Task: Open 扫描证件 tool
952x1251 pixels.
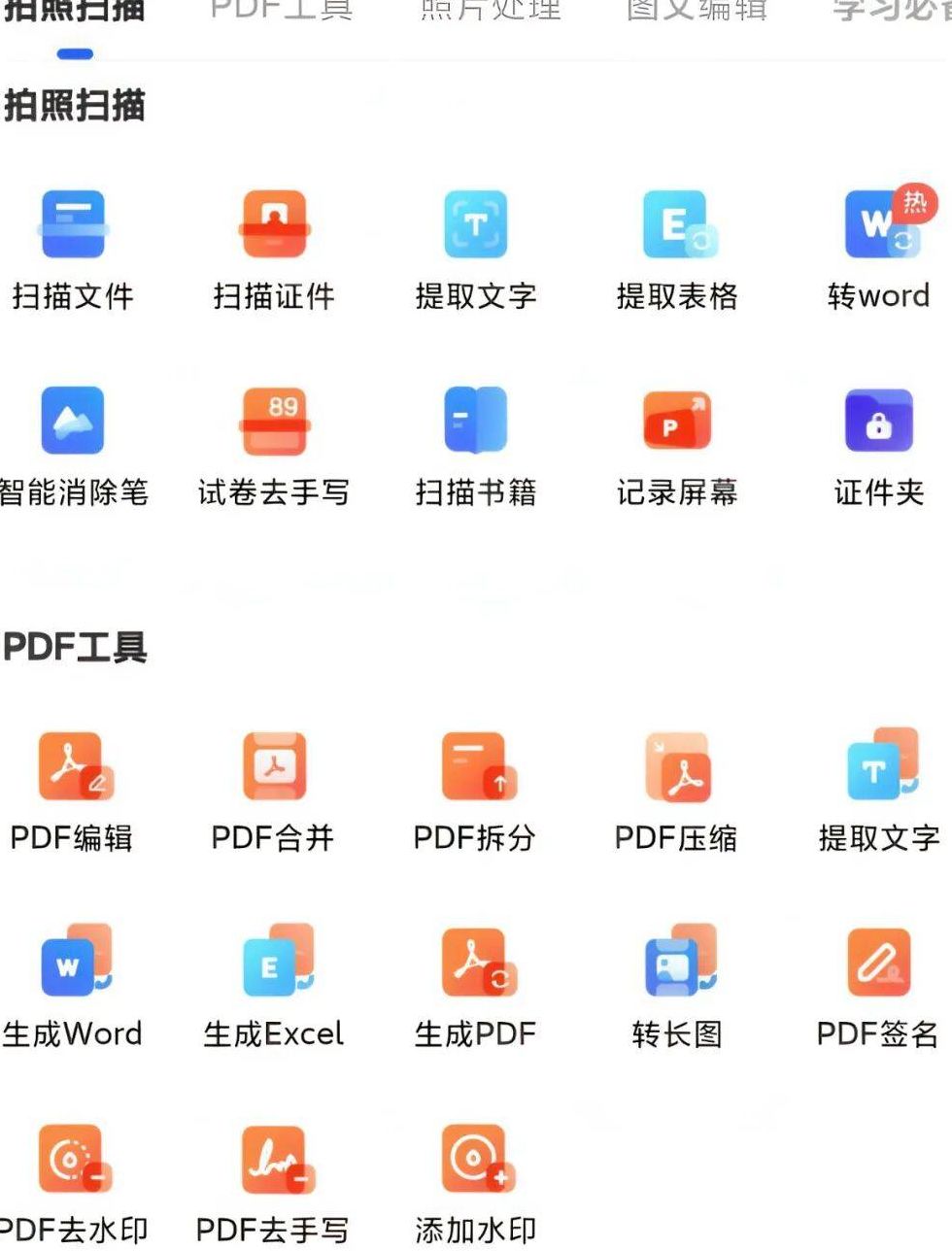Action: click(x=274, y=225)
